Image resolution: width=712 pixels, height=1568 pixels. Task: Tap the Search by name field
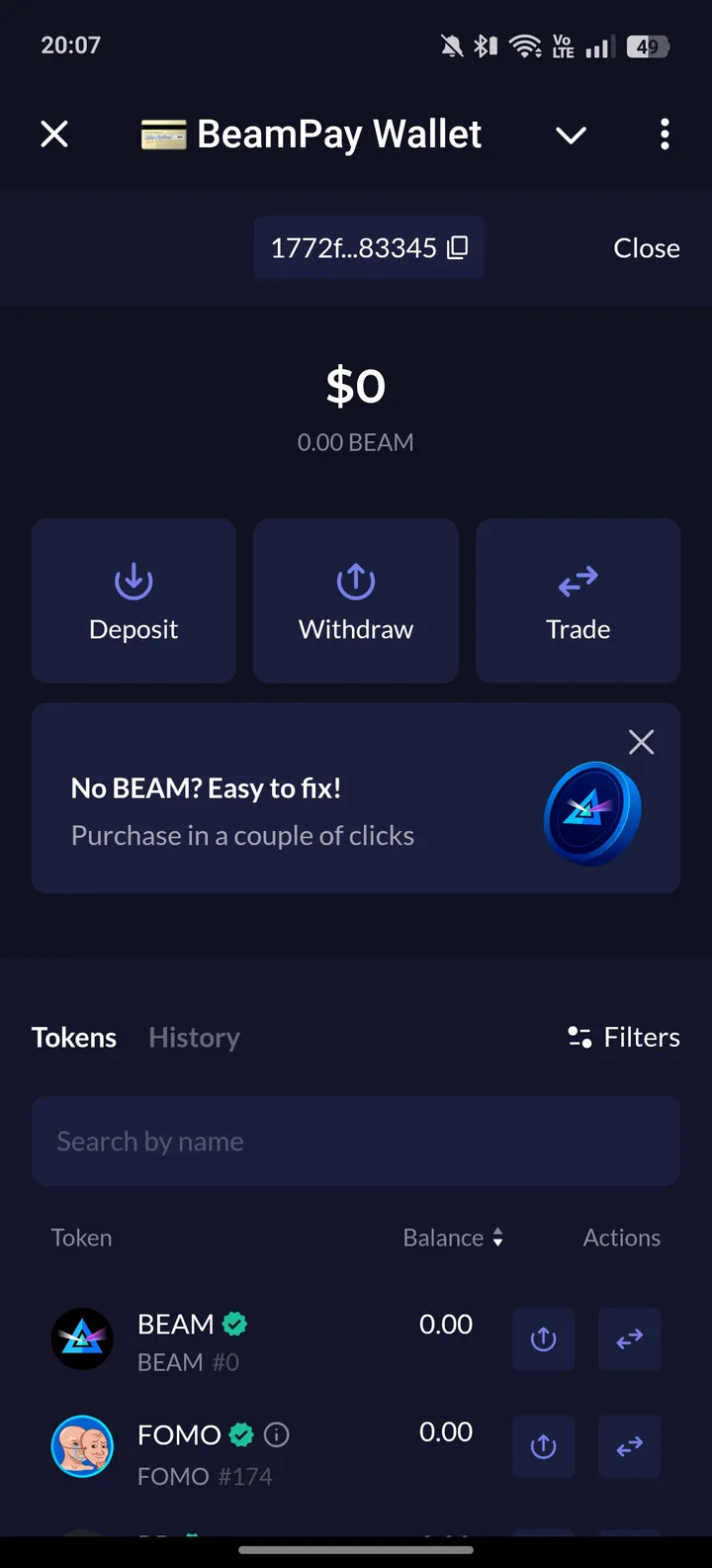pos(356,1141)
